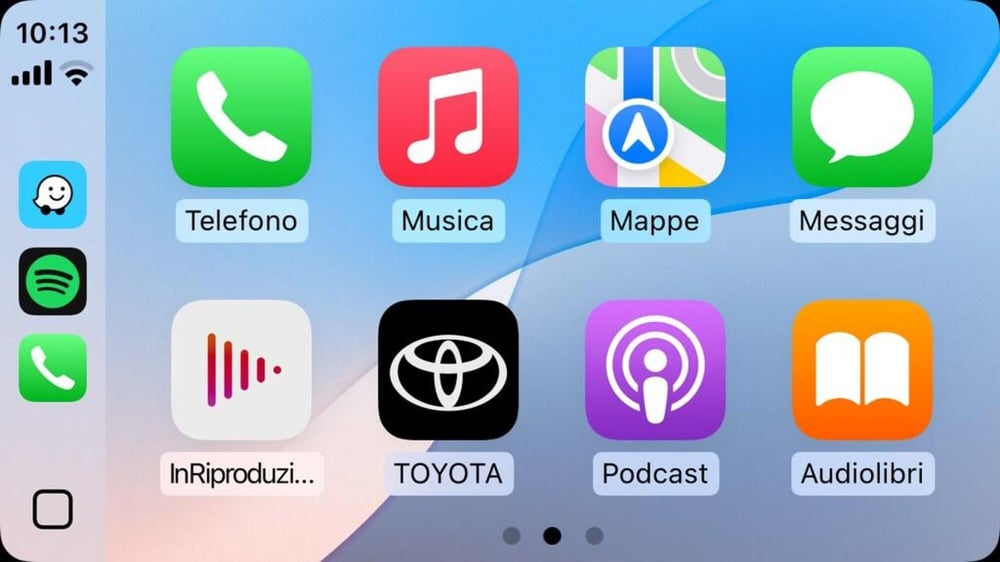
Task: Tap the dashboard view button in the sidebar
Action: pos(52,509)
